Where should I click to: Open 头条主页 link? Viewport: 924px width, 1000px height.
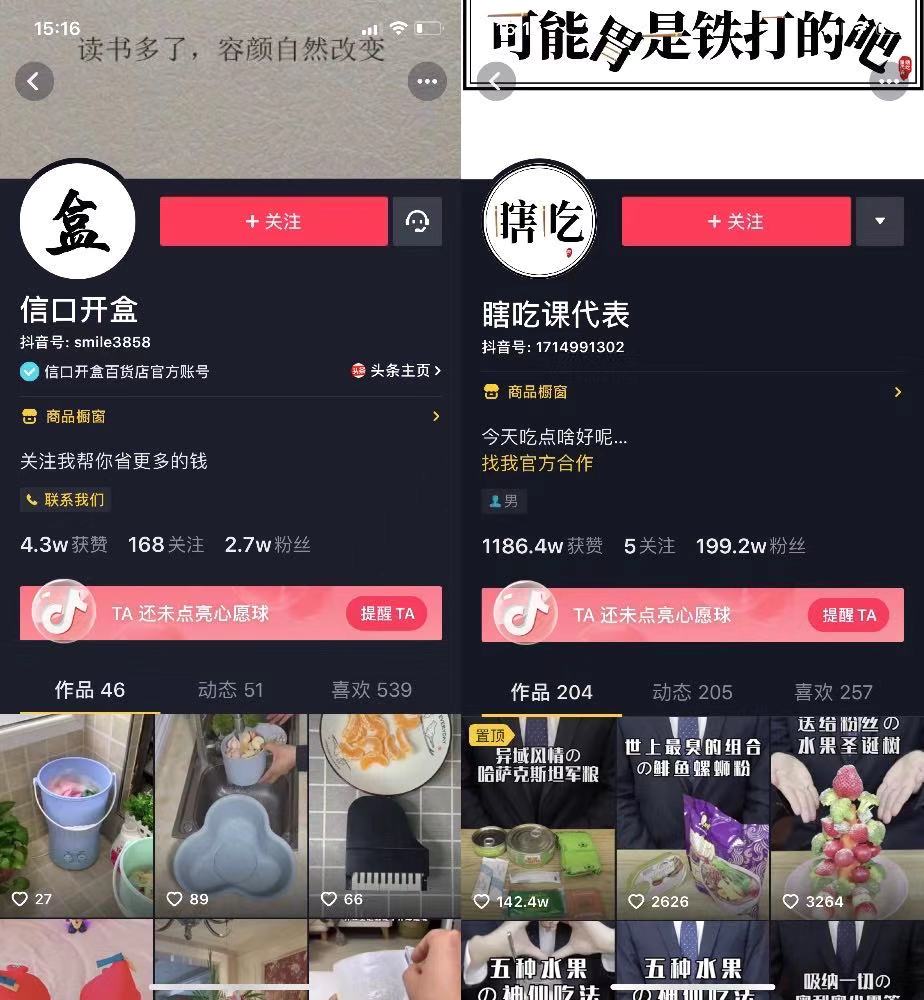point(397,371)
